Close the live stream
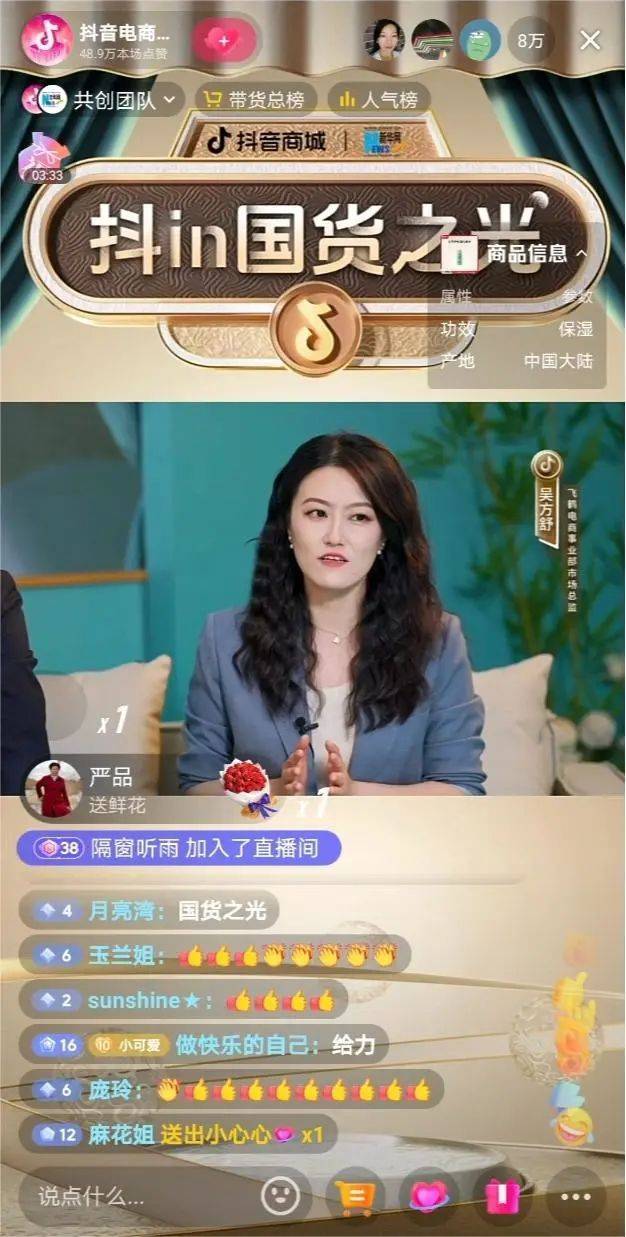The width and height of the screenshot is (626, 1237). 591,41
